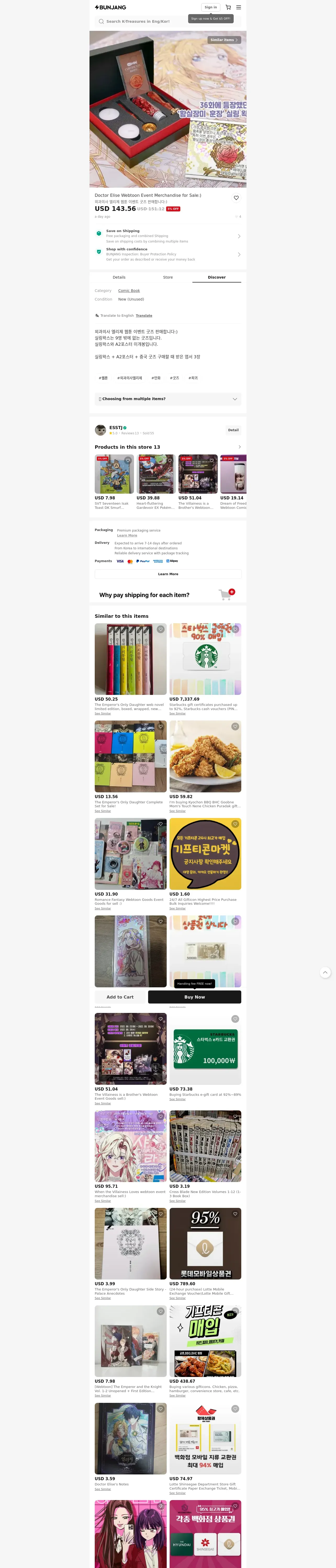Open the hamburger menu
The image size is (336, 1568).
tap(238, 7)
